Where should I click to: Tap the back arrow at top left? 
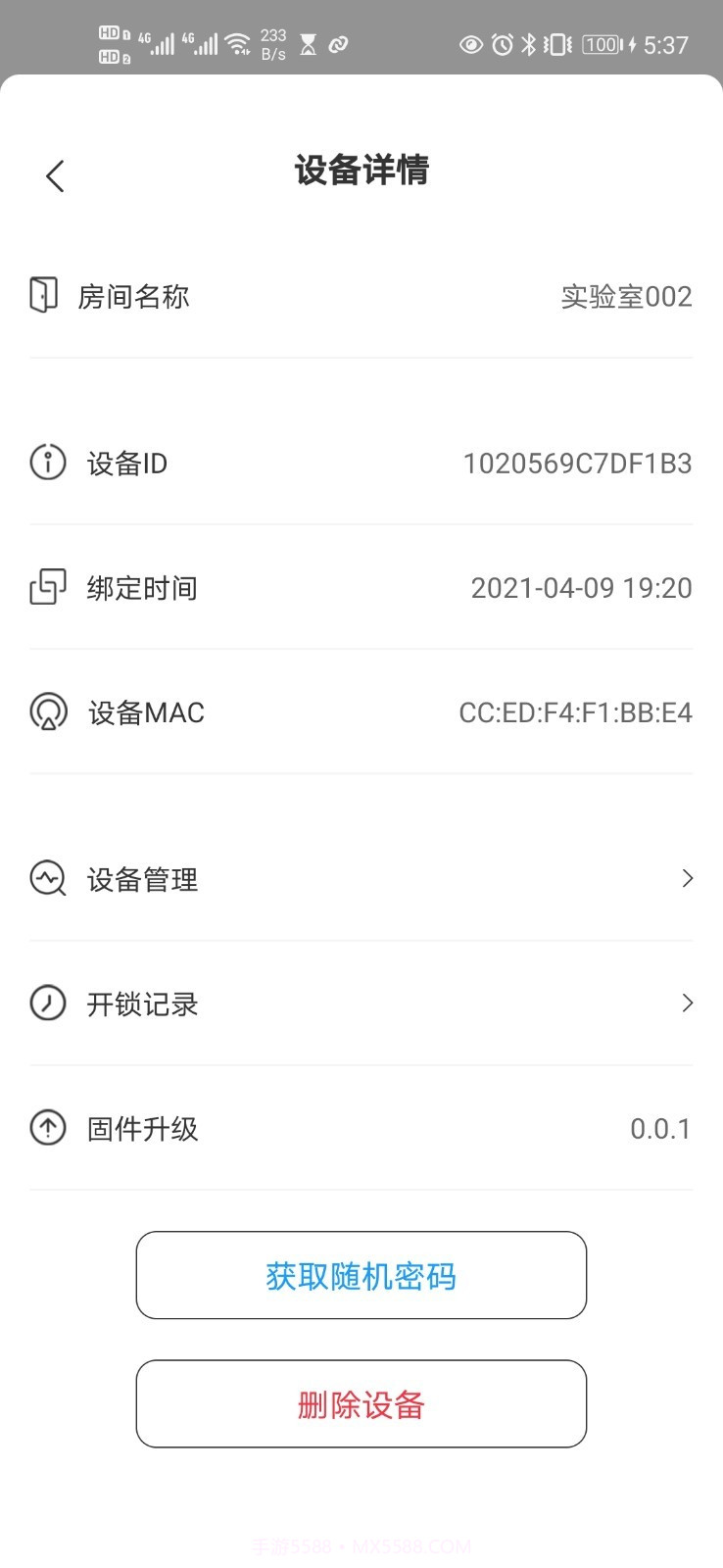54,174
